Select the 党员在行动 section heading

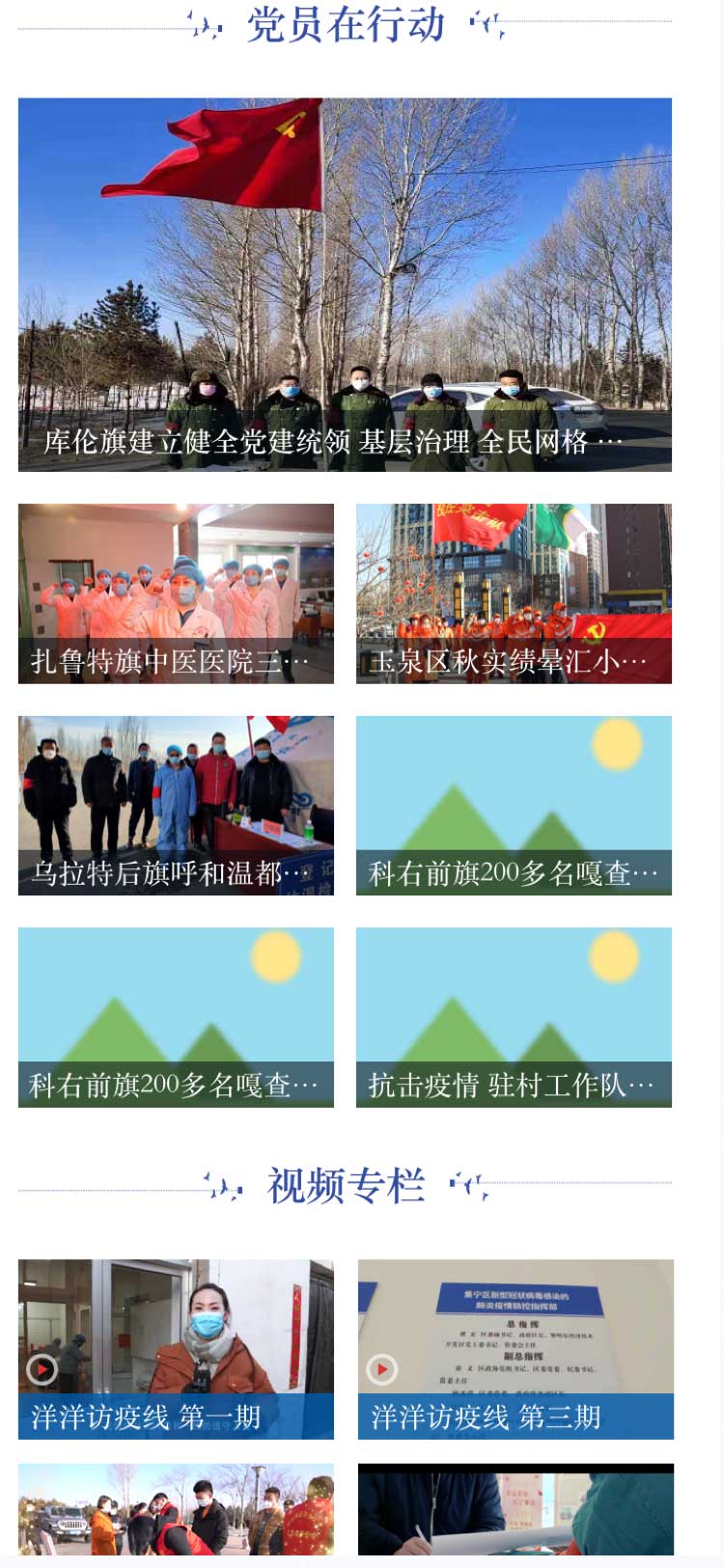348,24
